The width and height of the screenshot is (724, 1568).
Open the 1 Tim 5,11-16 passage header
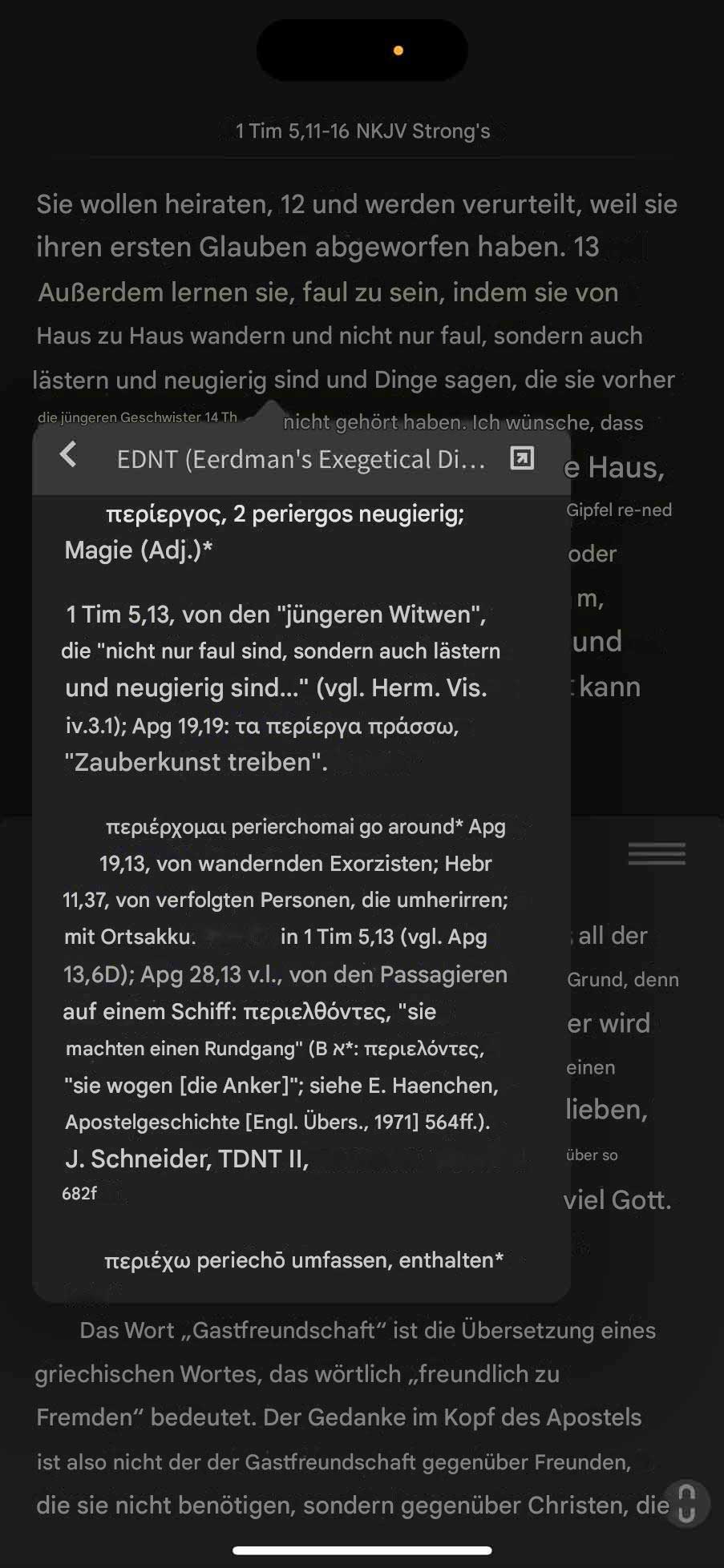coord(362,131)
